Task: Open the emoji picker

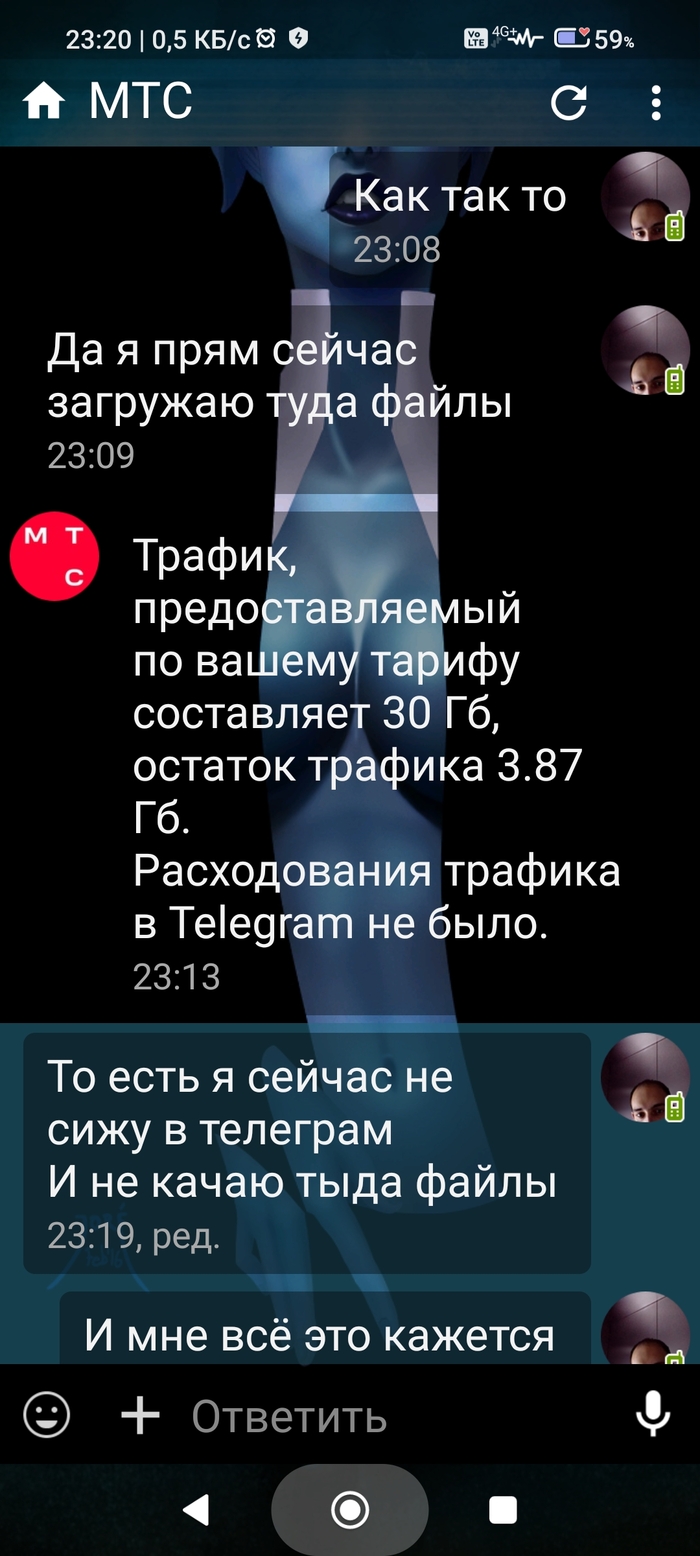Action: [x=47, y=1415]
